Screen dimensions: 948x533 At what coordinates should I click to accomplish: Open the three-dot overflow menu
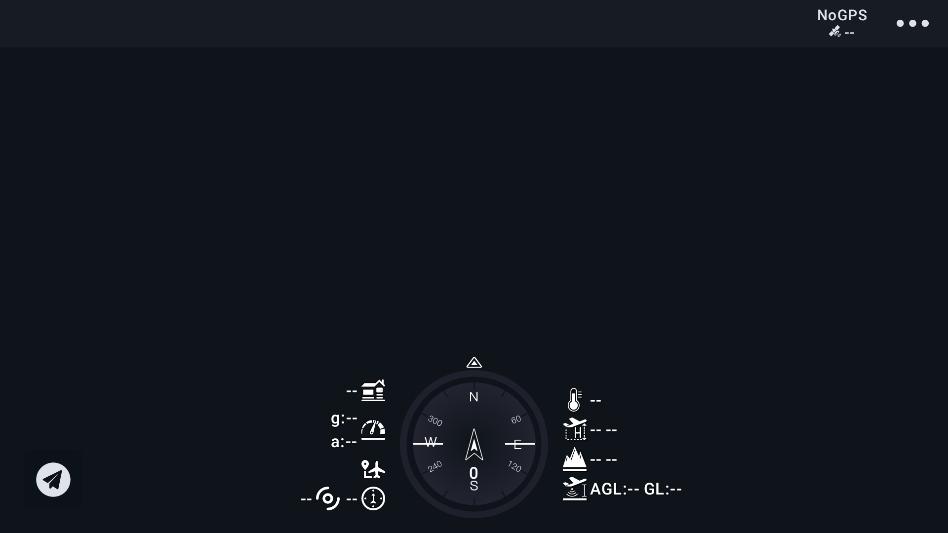912,23
